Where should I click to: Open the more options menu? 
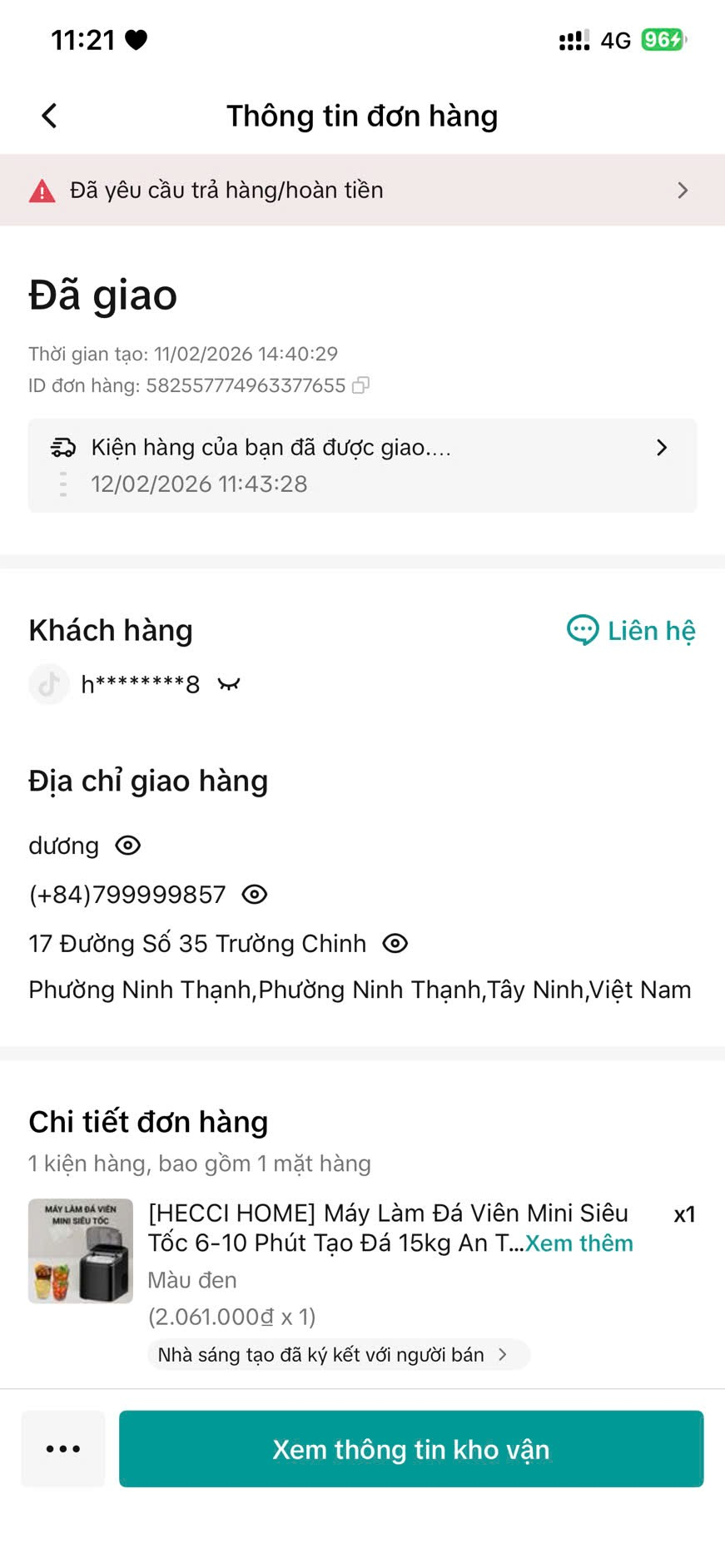[63, 1449]
